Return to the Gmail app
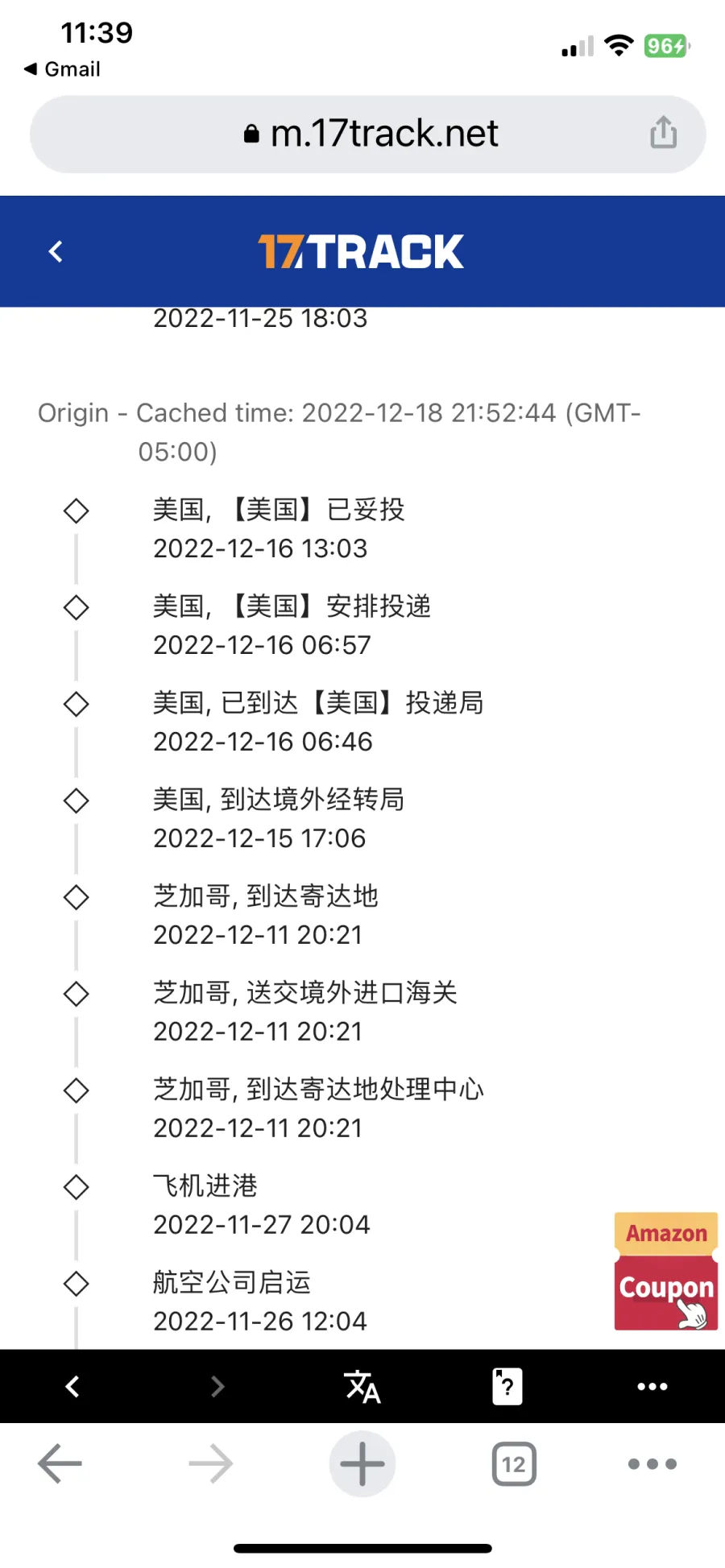This screenshot has width=725, height=1568. tap(63, 69)
